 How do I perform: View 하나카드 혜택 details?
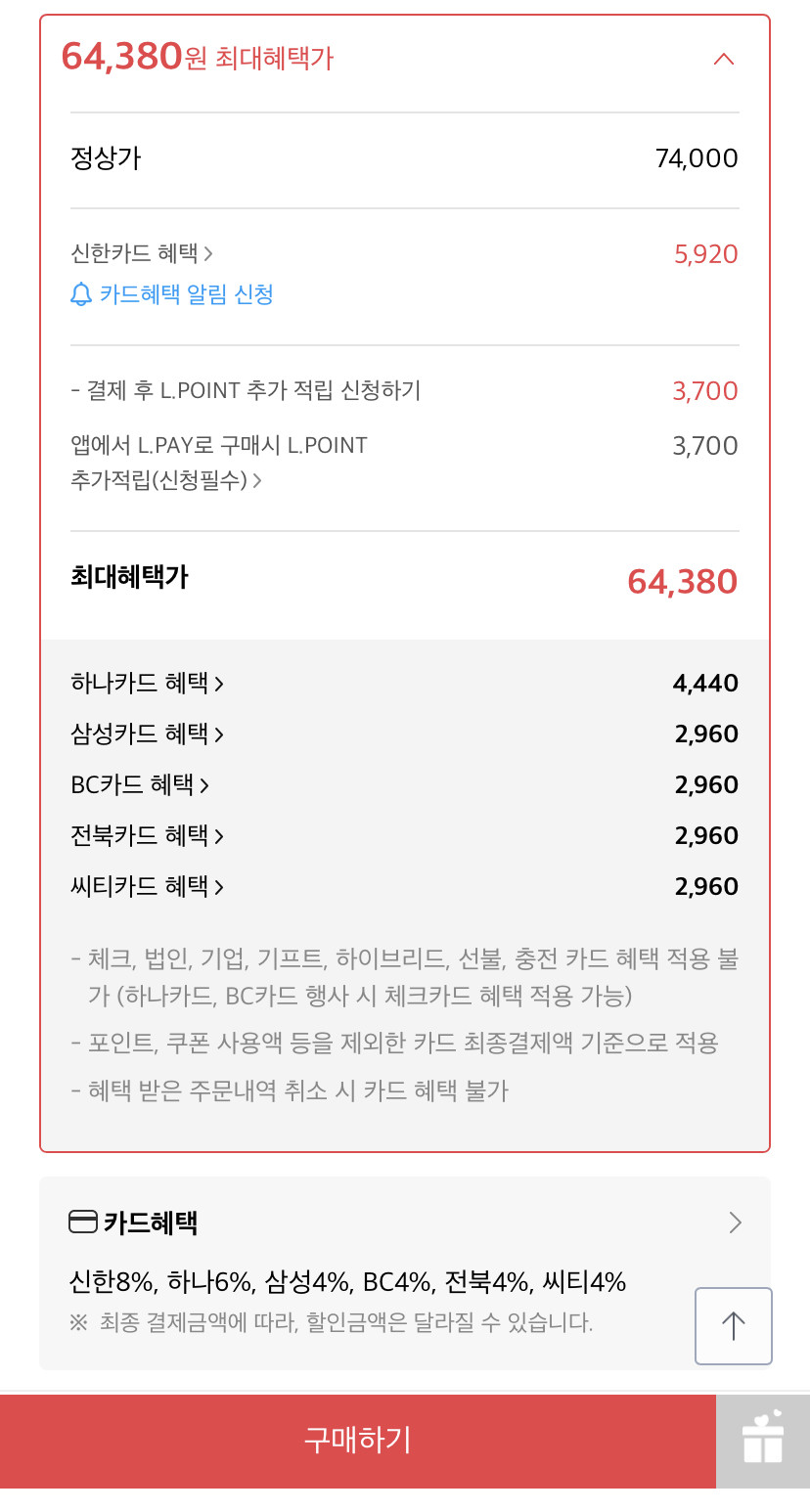(148, 683)
